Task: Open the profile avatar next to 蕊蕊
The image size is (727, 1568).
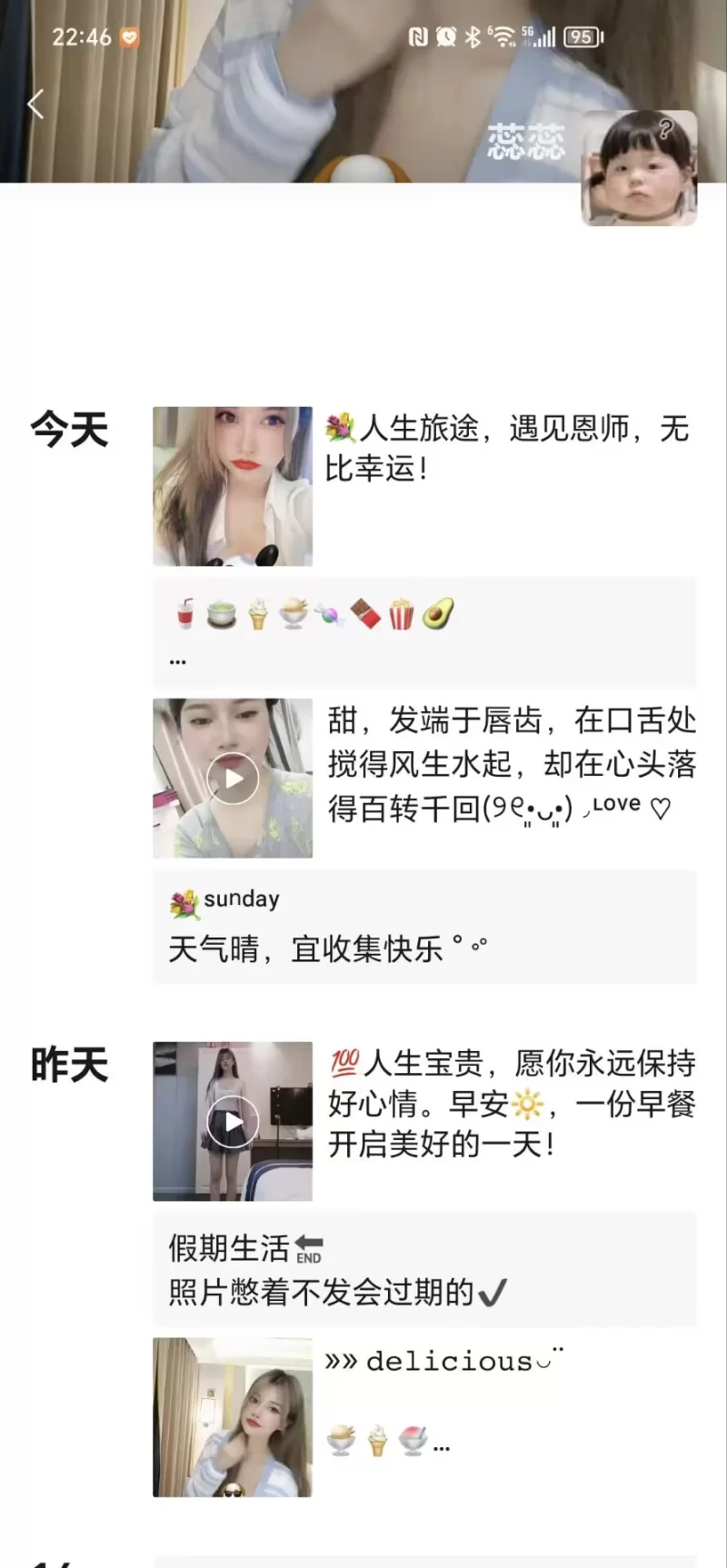Action: [x=639, y=169]
